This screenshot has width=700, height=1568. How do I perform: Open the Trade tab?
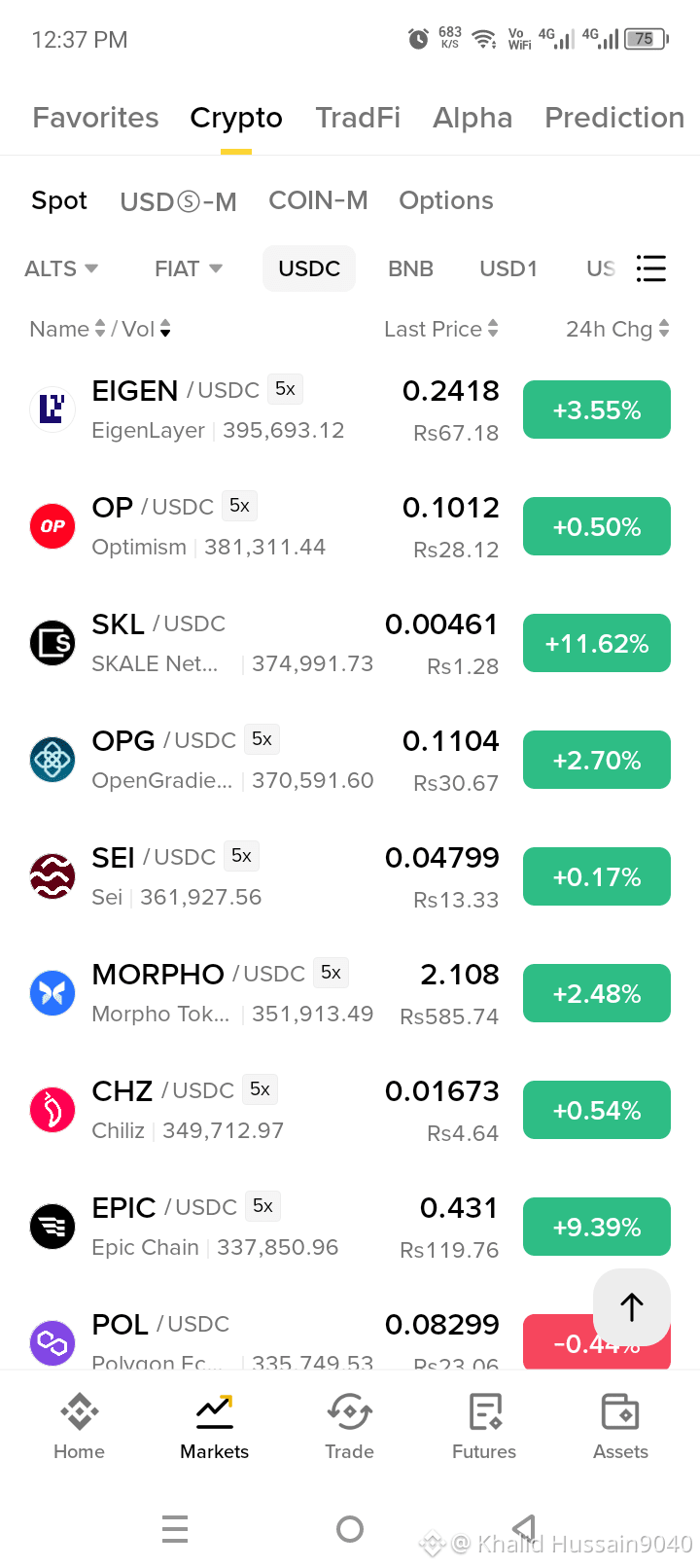coord(349,1426)
